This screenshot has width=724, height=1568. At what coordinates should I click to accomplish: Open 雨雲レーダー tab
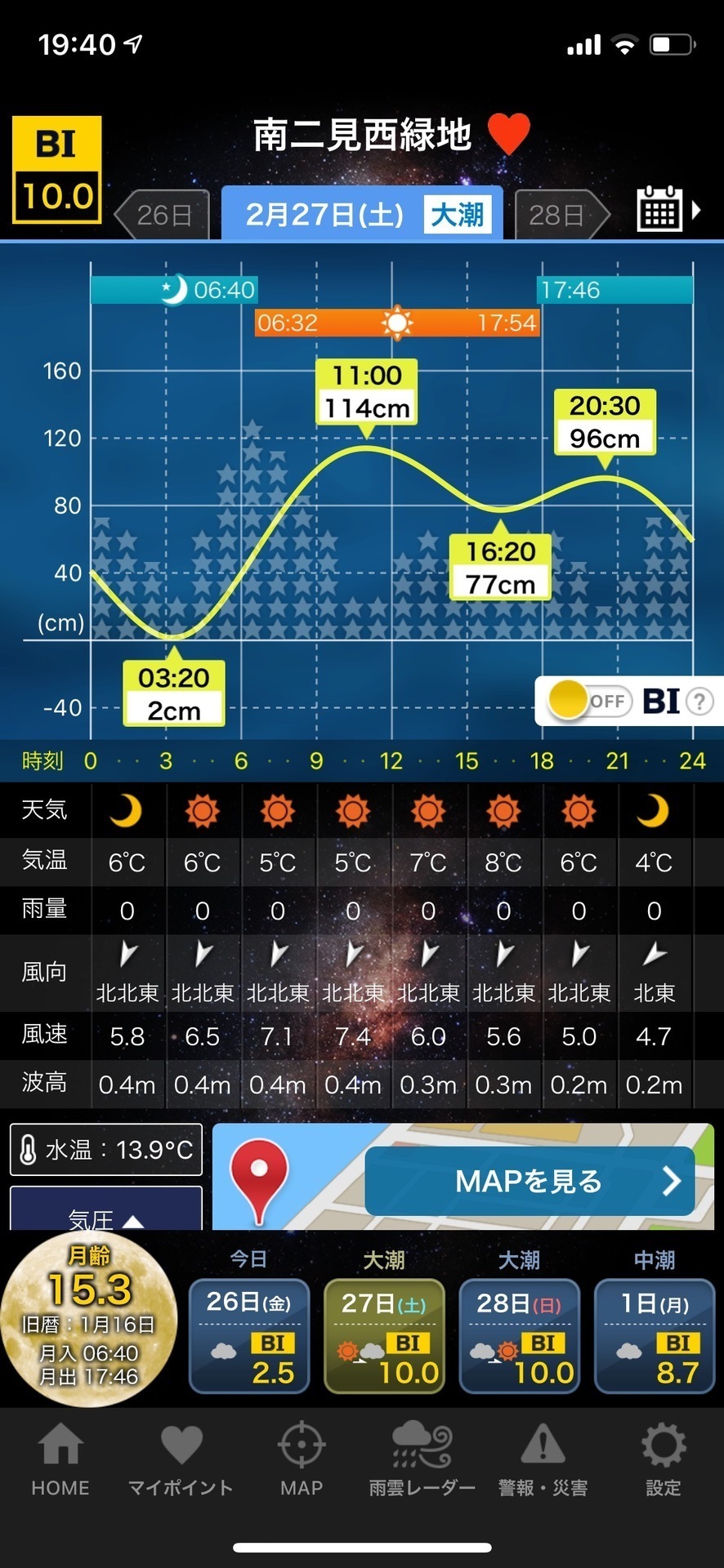[422, 1459]
